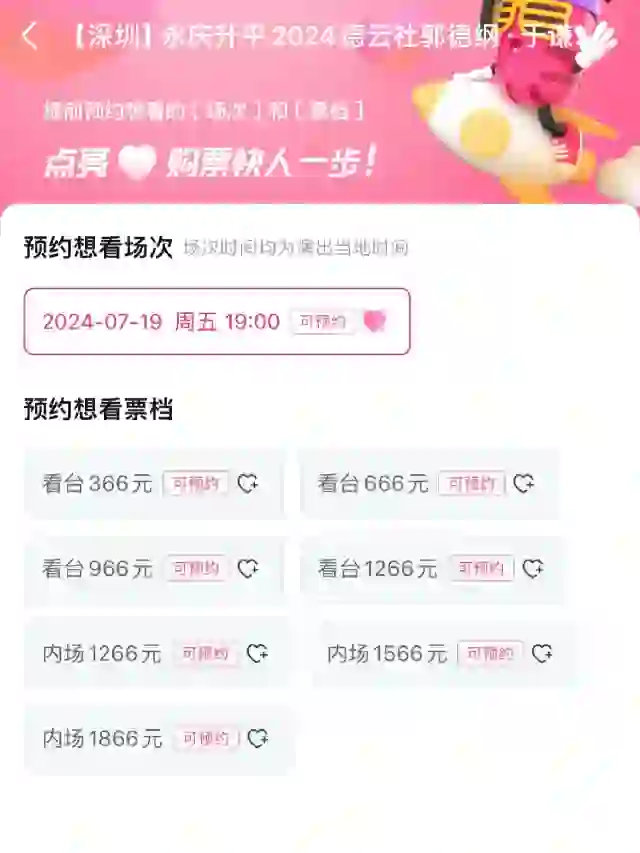Choose the 看台 966元 ticket tier
640x853 pixels.
coord(154,569)
